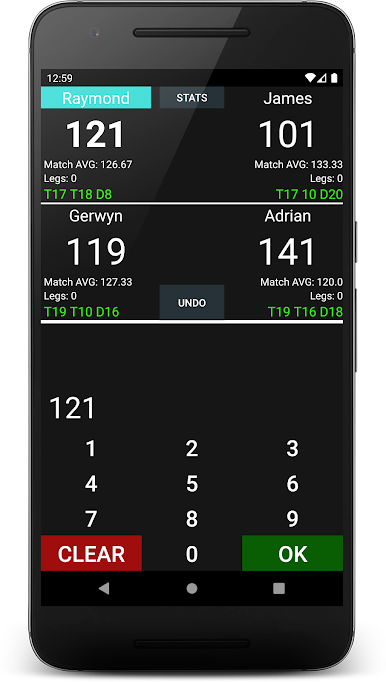Image resolution: width=386 pixels, height=682 pixels.
Task: Enter digit 6 on the keypad
Action: [x=292, y=484]
